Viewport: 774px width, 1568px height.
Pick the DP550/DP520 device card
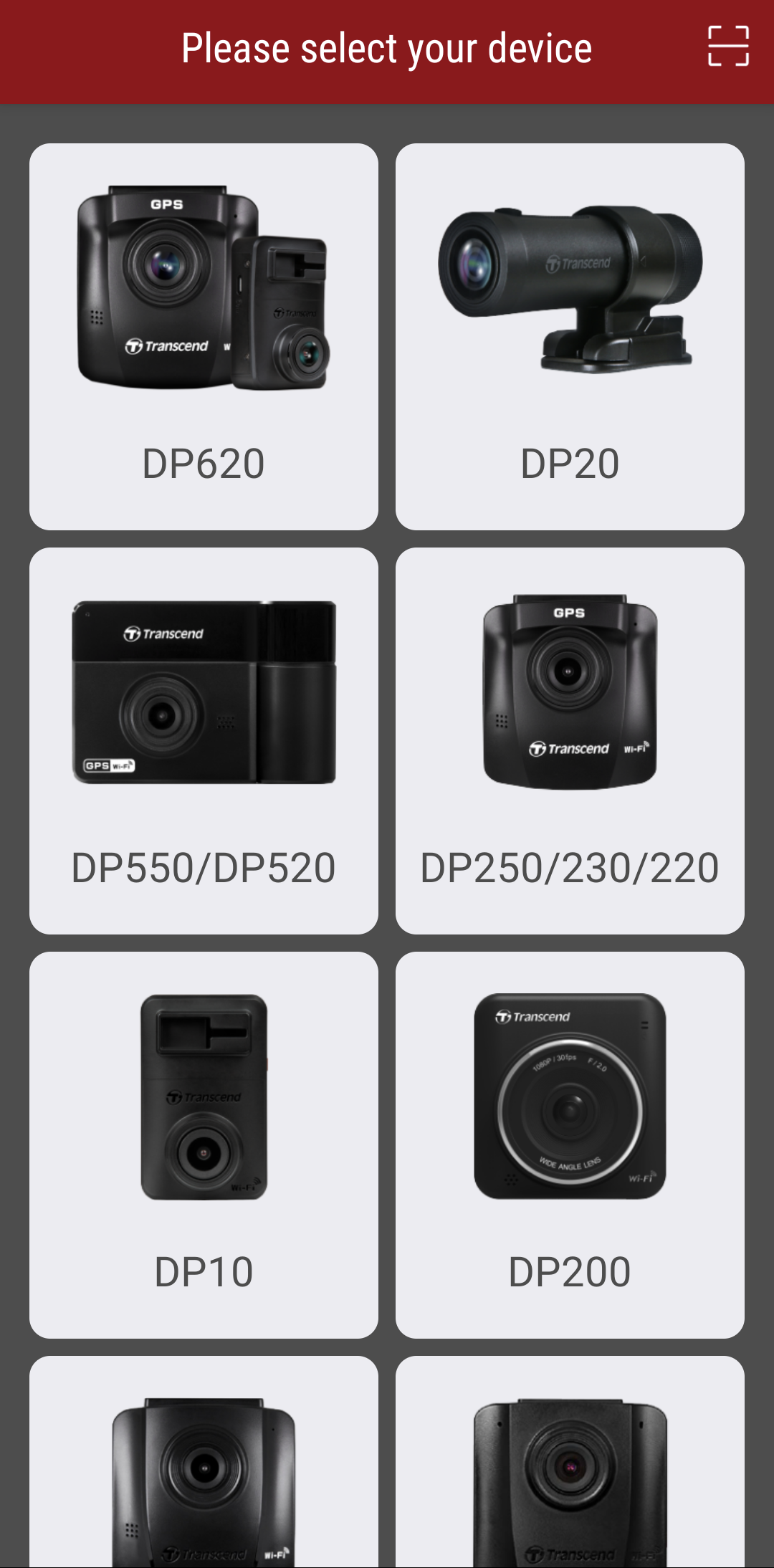click(204, 741)
